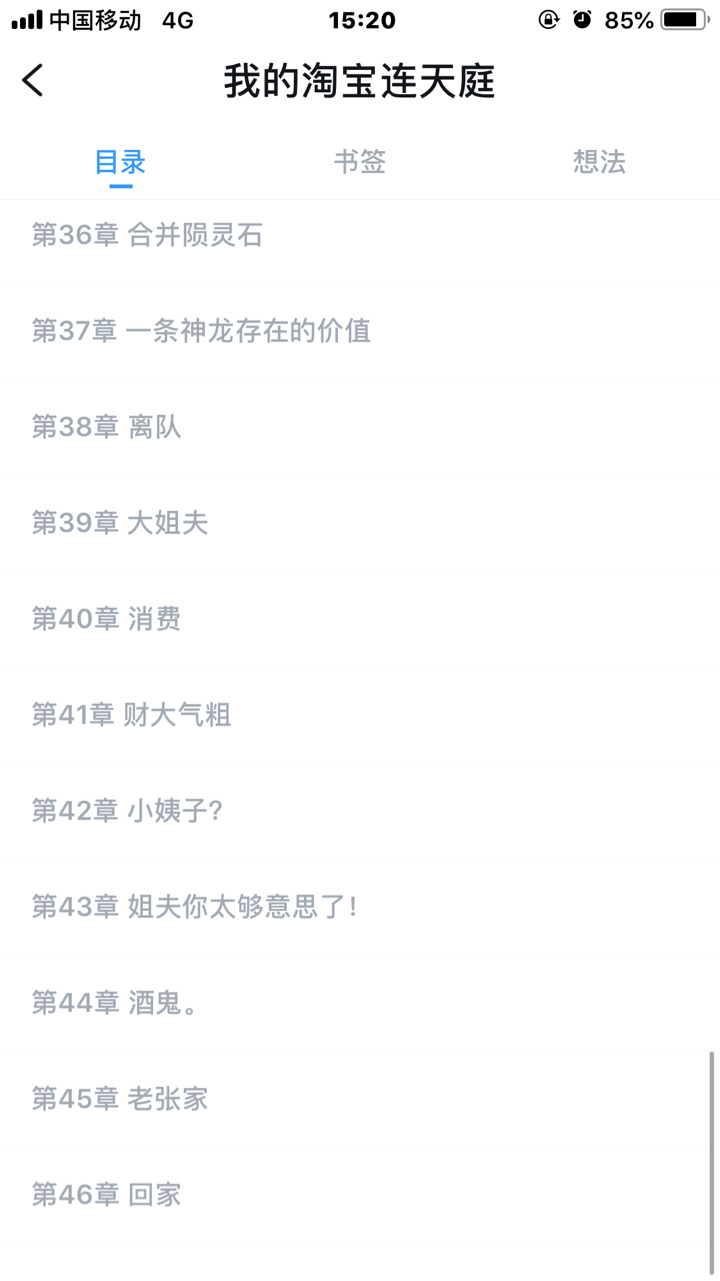Image resolution: width=720 pixels, height=1281 pixels.
Task: Select 第37章 一条神龙存在的价值
Action: coord(201,331)
